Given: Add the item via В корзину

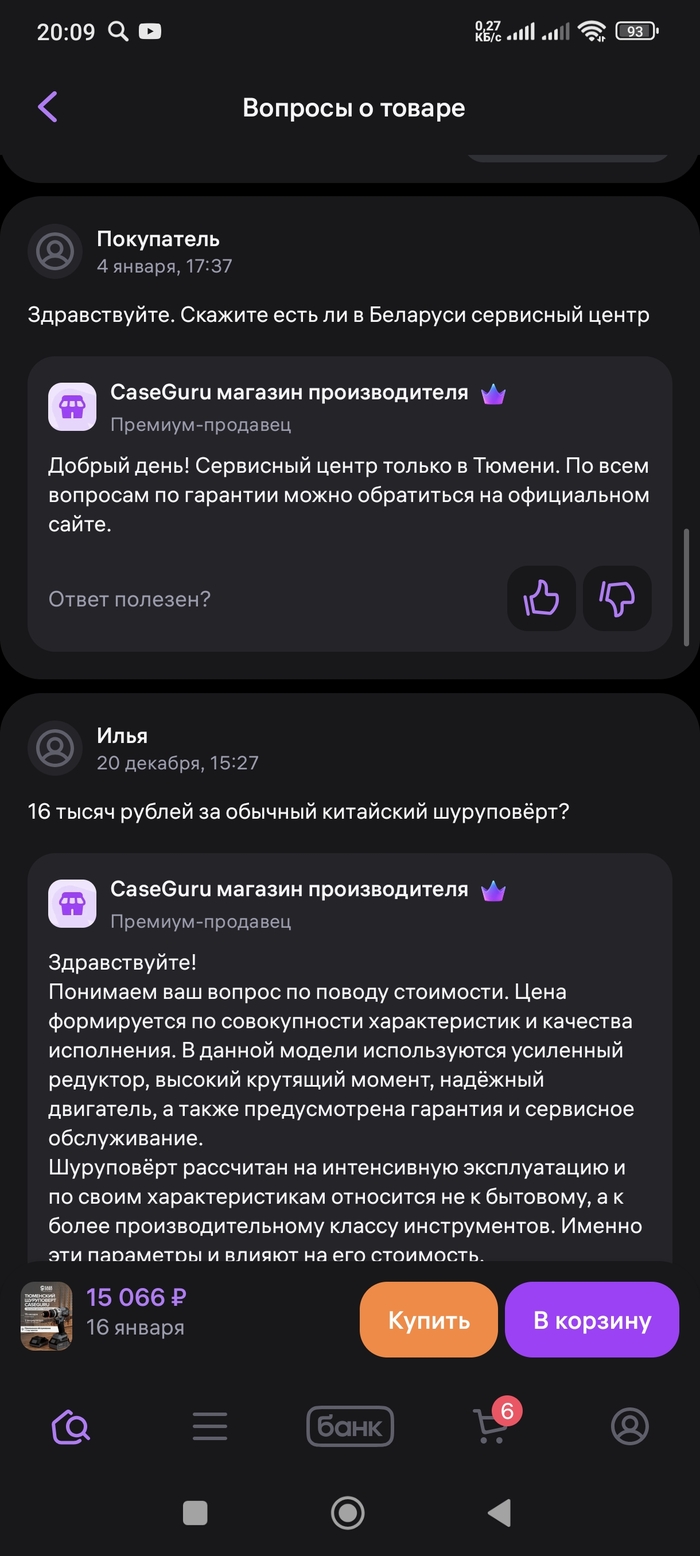Looking at the screenshot, I should [592, 1320].
